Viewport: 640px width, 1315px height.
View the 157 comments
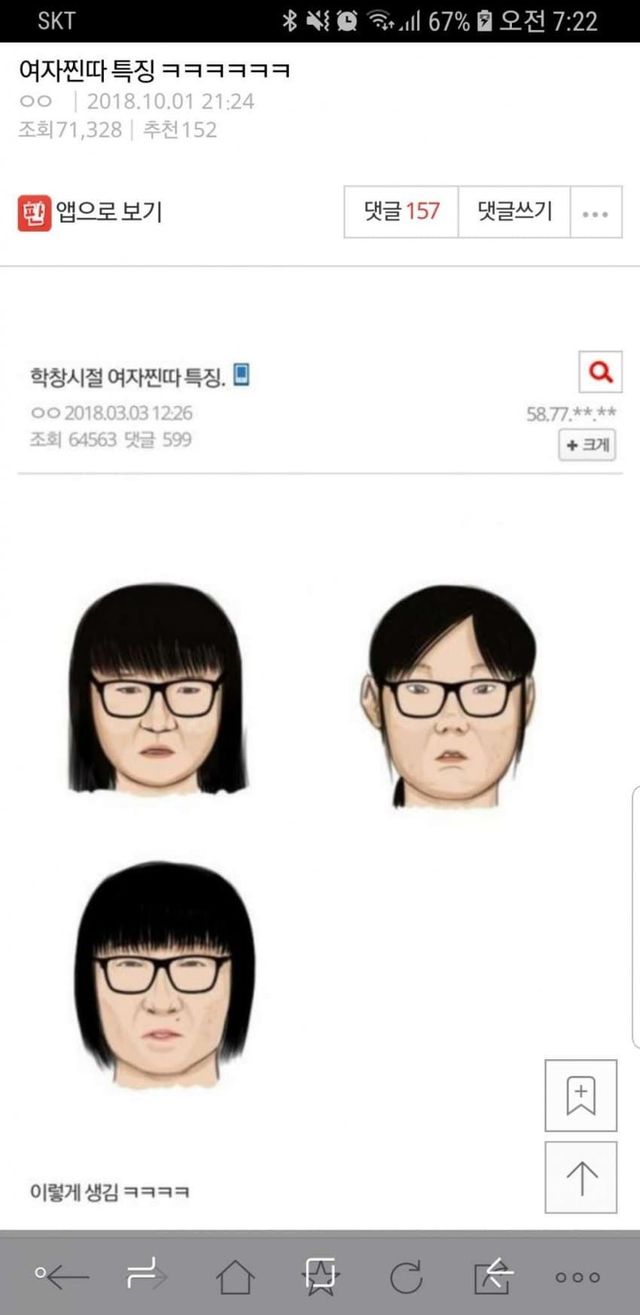[x=401, y=212]
